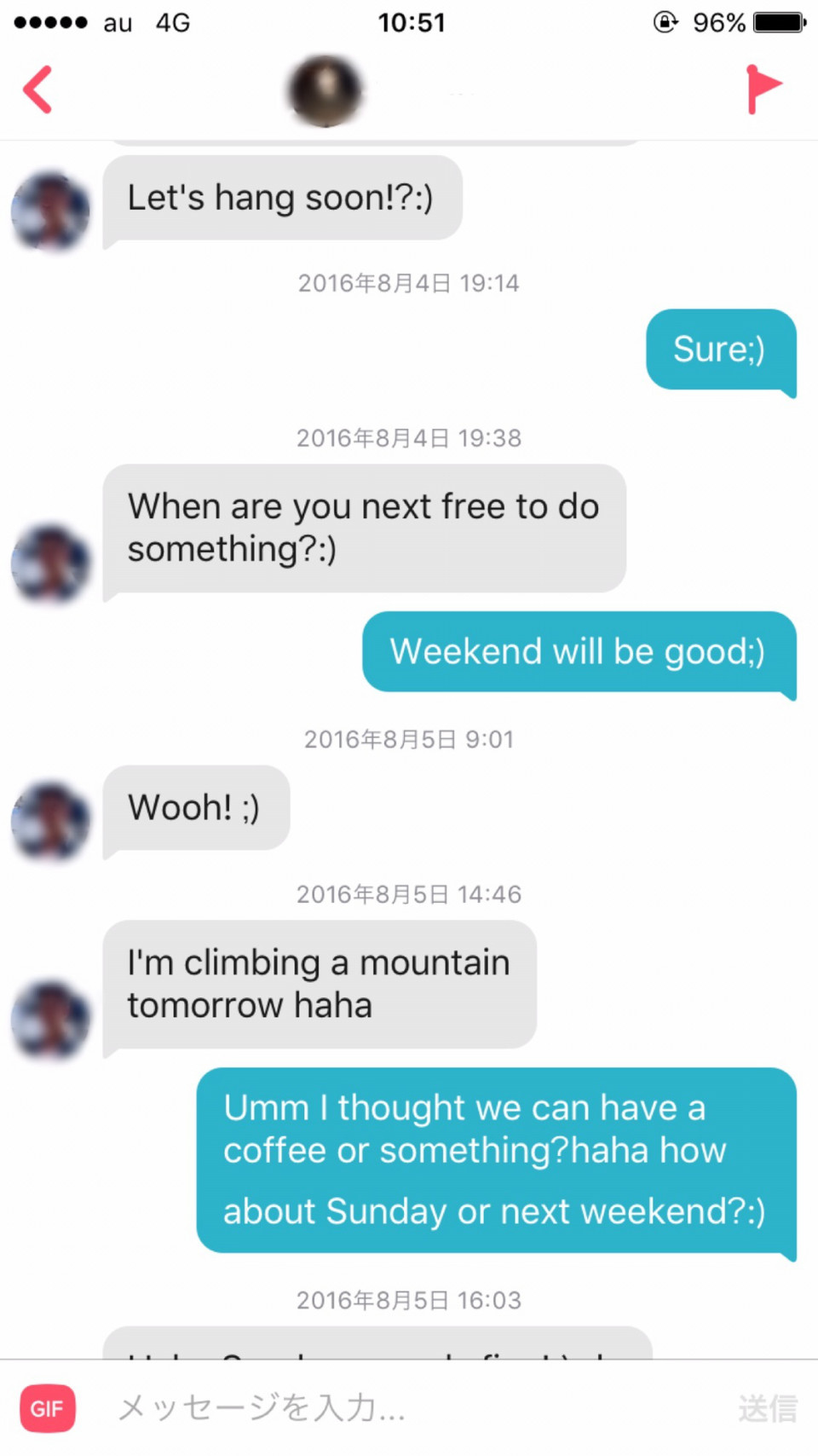This screenshot has width=818, height=1456.
Task: Open the match's profile photo in header
Action: pos(325,90)
